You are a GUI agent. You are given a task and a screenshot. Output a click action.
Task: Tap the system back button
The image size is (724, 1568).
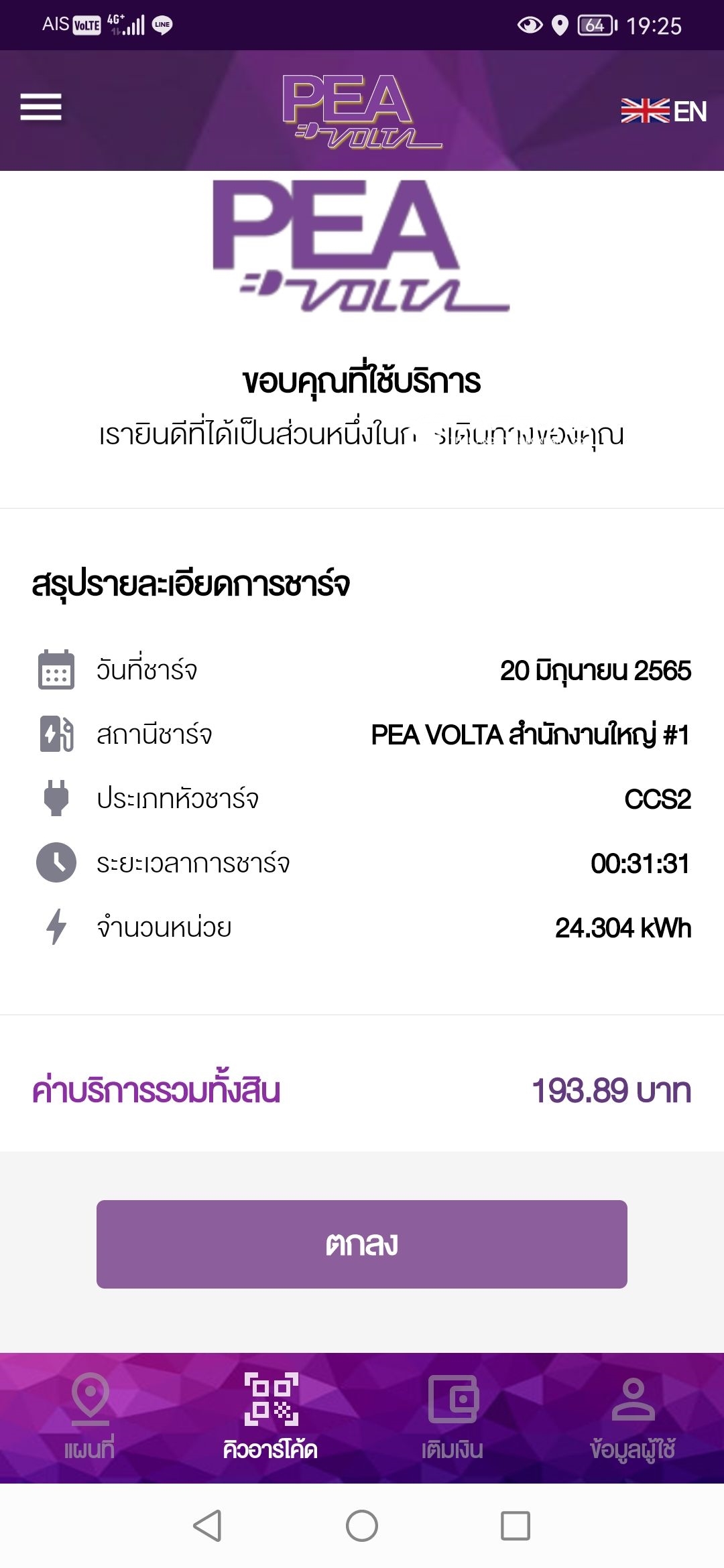[x=207, y=1526]
